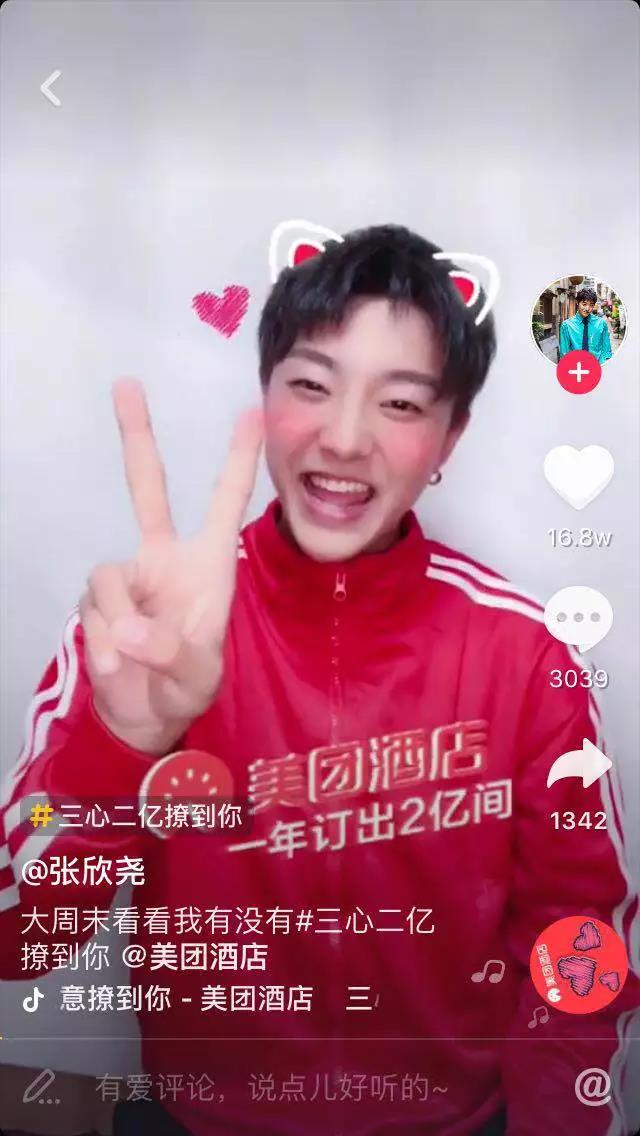The height and width of the screenshot is (1136, 640).
Task: Open @张欣尧 username profile link
Action: (84, 872)
